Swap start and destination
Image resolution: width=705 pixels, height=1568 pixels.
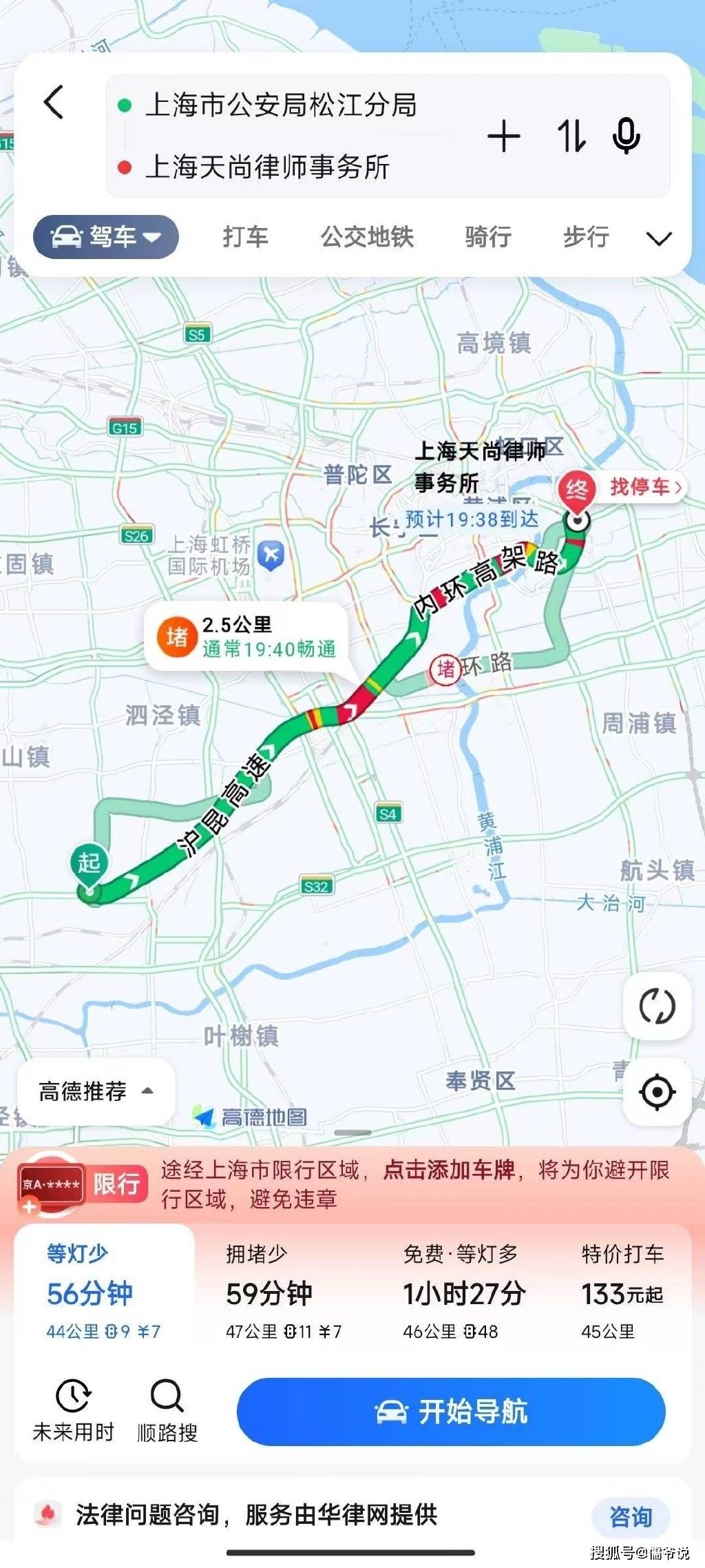pos(571,136)
